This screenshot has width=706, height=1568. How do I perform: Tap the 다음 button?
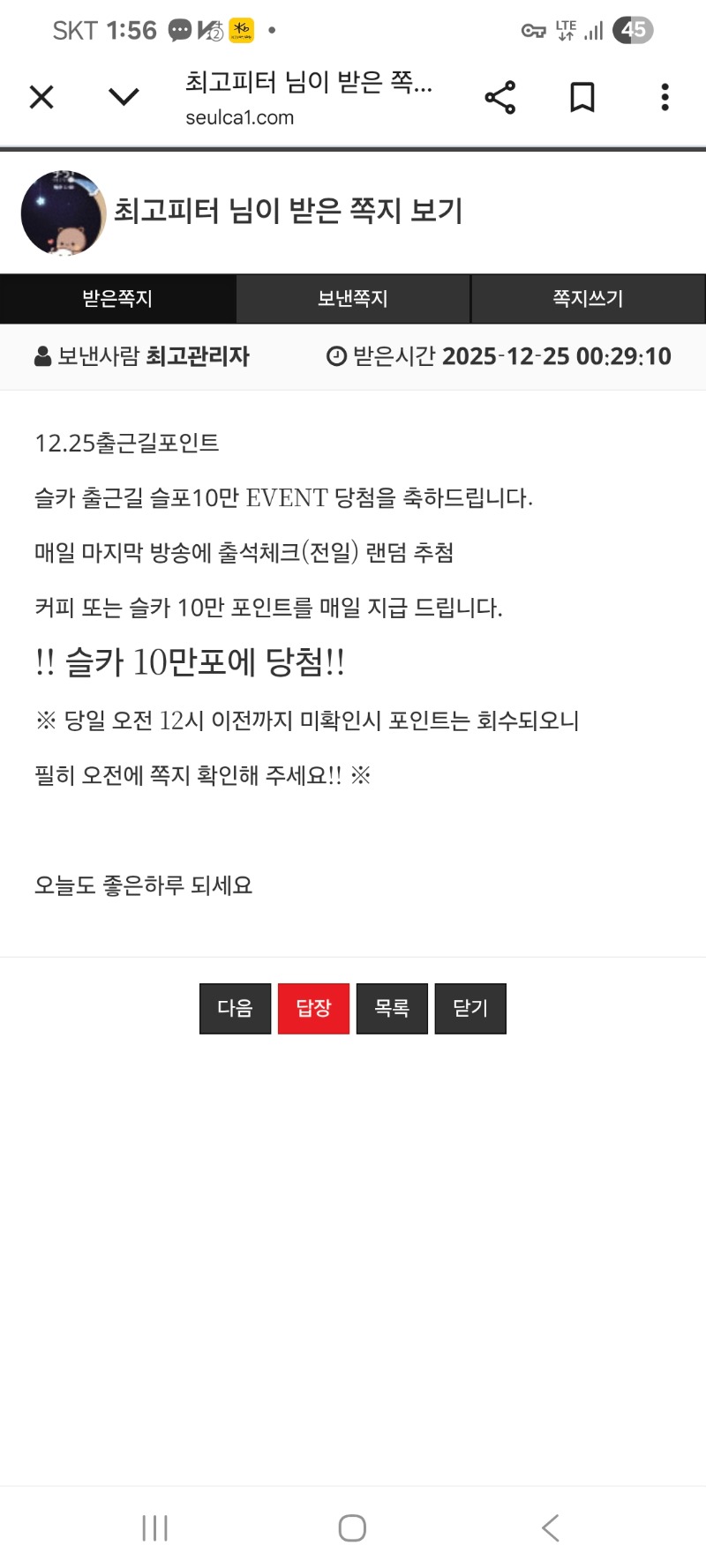235,1008
